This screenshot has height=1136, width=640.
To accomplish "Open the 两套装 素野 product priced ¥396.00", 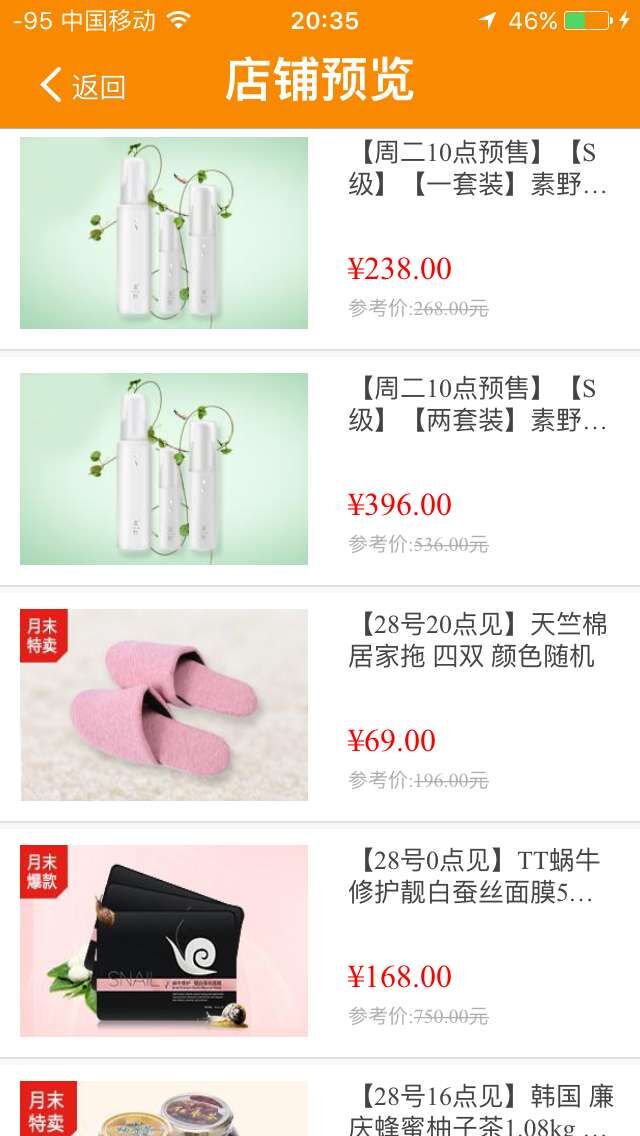I will [x=320, y=470].
